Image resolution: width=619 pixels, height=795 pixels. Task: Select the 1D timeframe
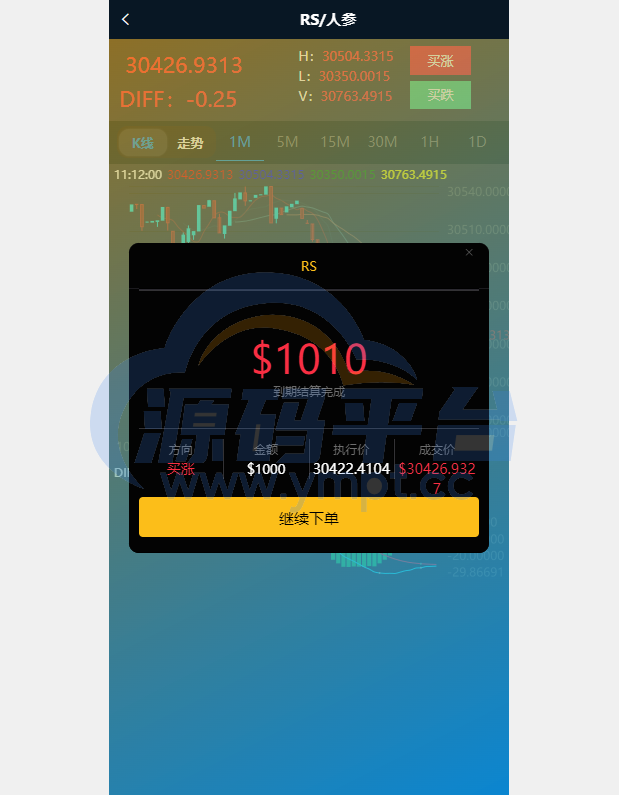477,142
